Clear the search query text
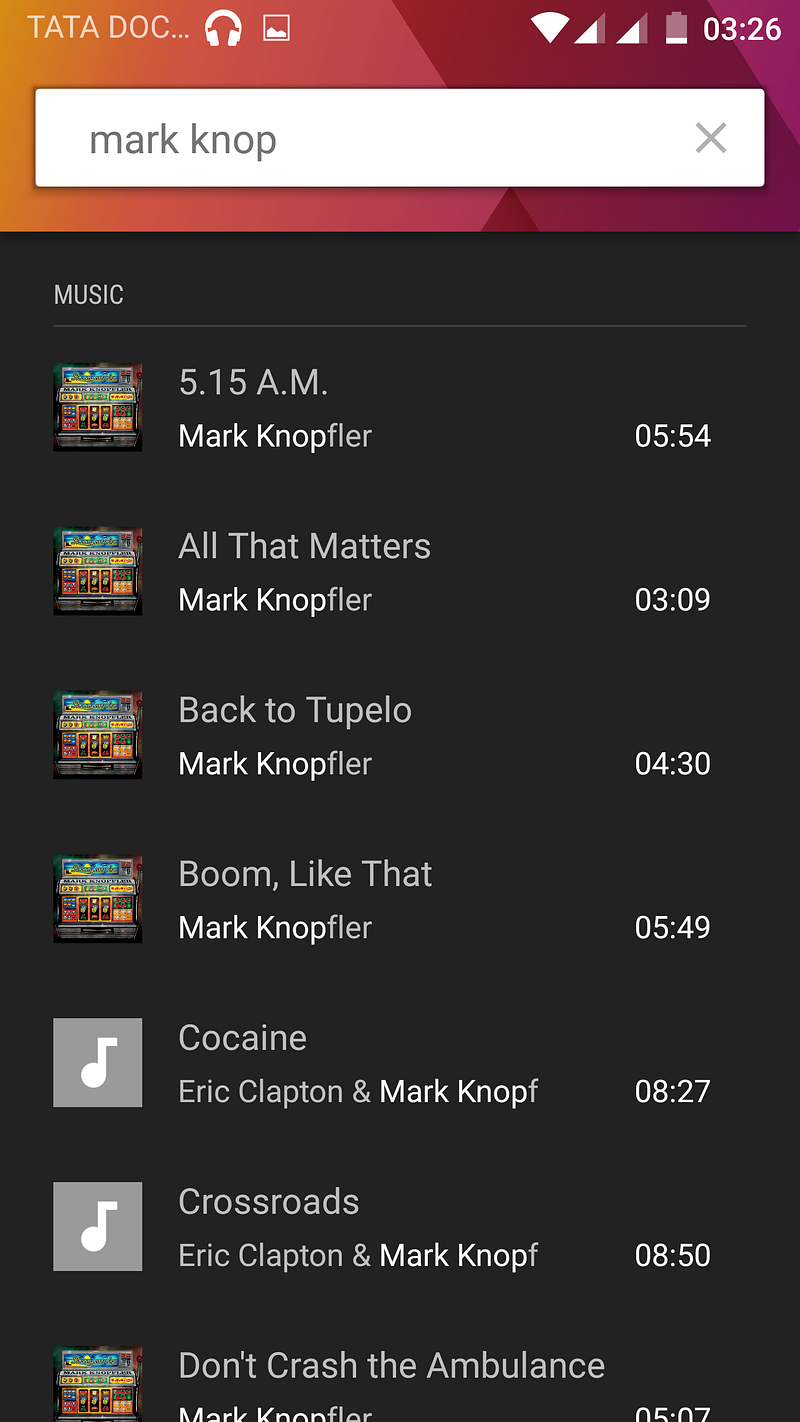Screen dimensions: 800x1422 710,138
